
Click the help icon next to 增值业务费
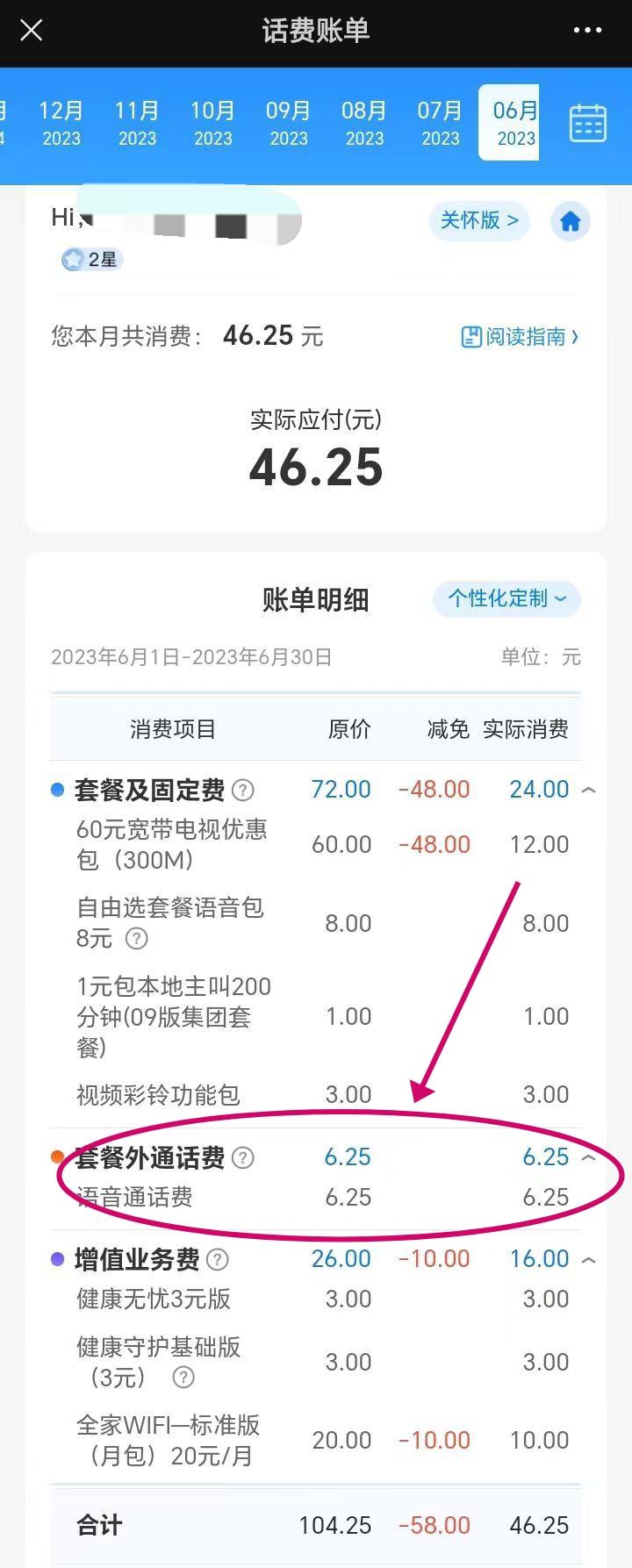pyautogui.click(x=216, y=1259)
